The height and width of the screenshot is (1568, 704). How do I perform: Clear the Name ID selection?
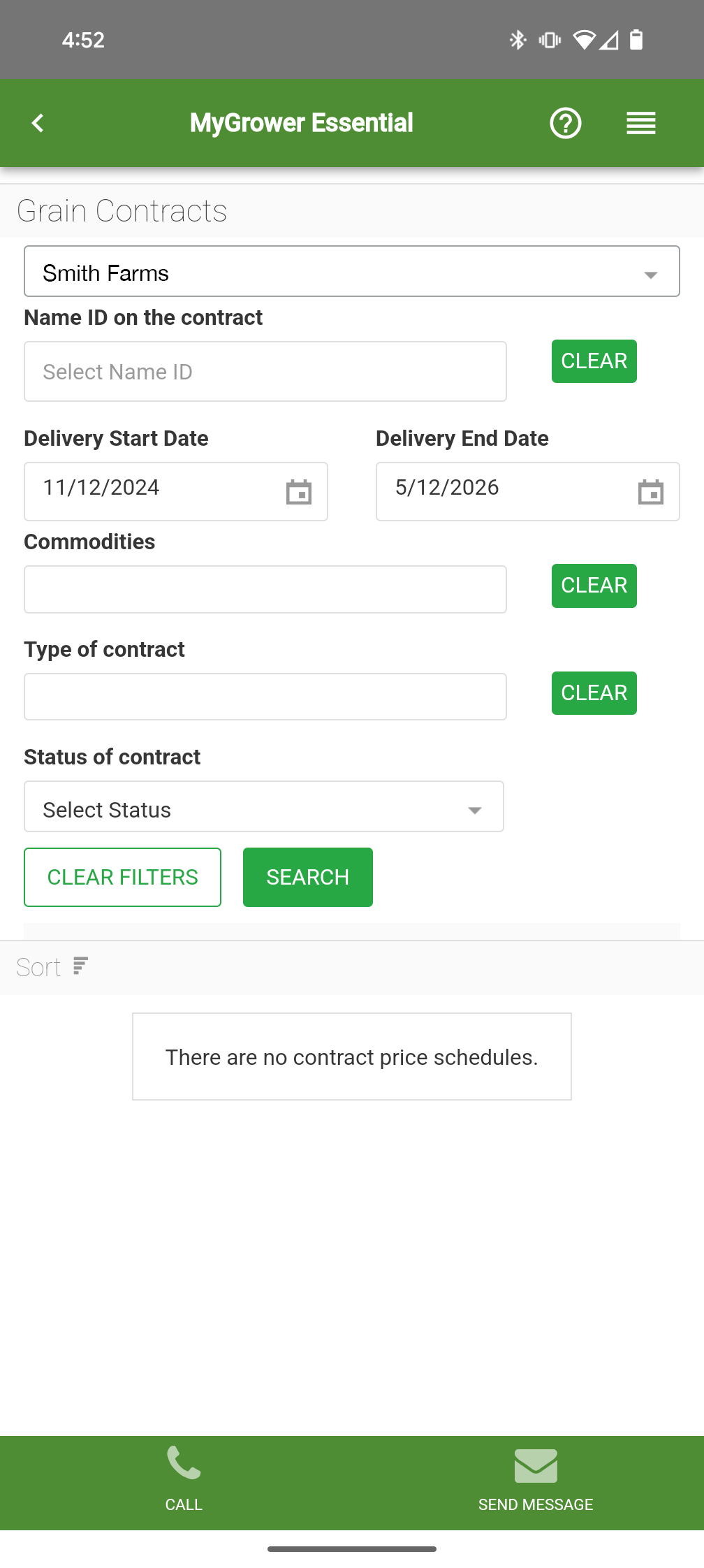coord(594,361)
